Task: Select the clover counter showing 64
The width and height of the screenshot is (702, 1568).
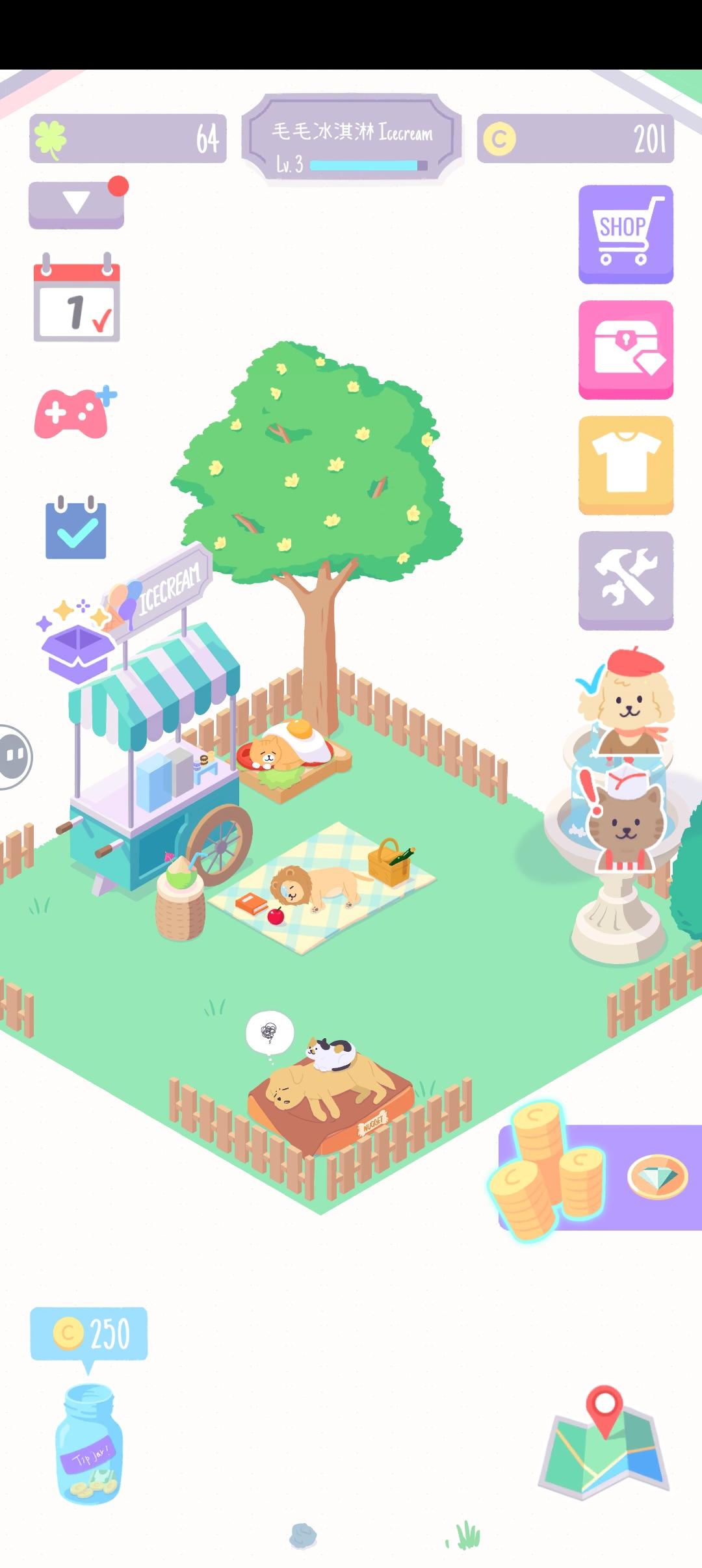Action: click(x=127, y=138)
